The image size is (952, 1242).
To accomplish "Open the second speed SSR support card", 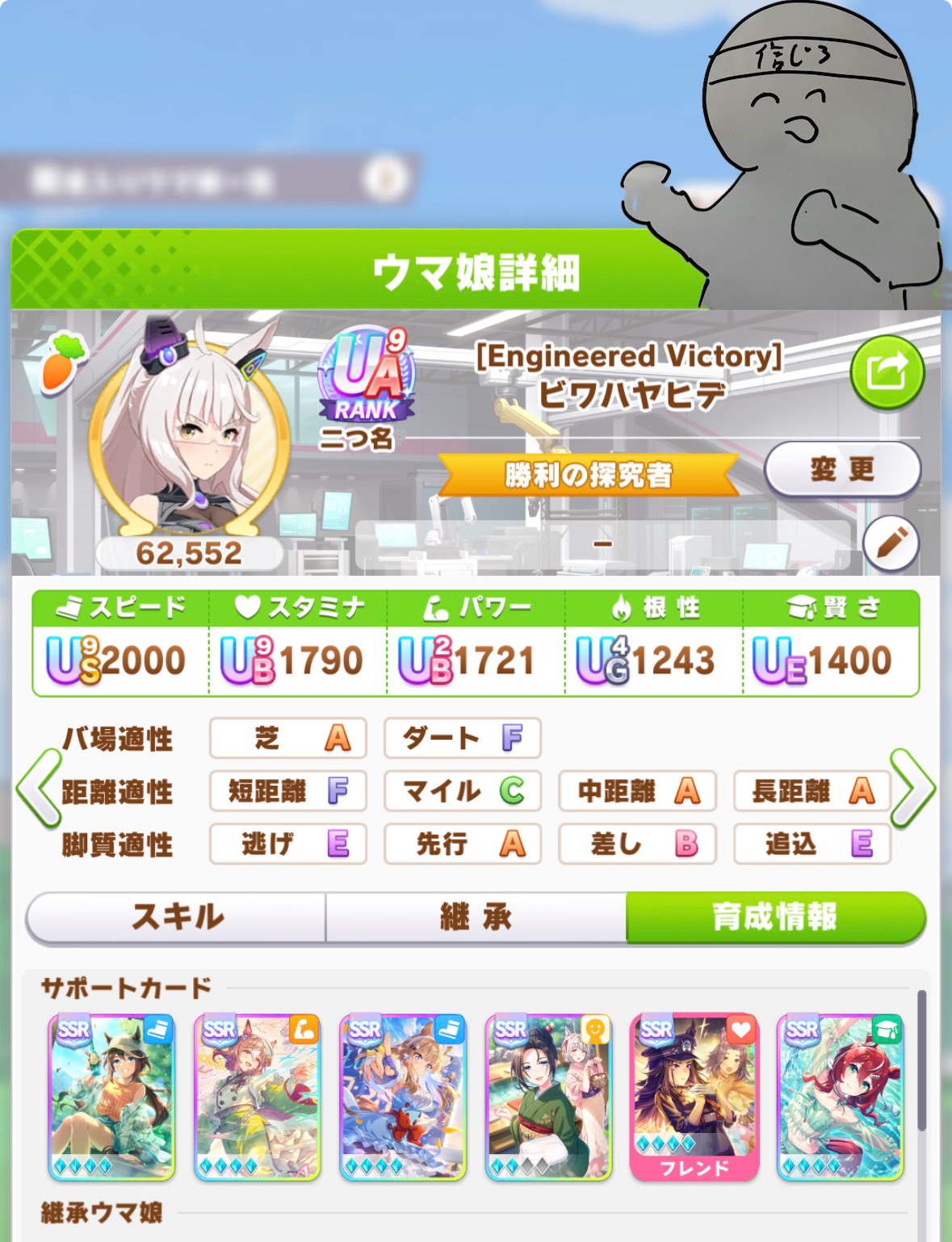I will 403,1097.
